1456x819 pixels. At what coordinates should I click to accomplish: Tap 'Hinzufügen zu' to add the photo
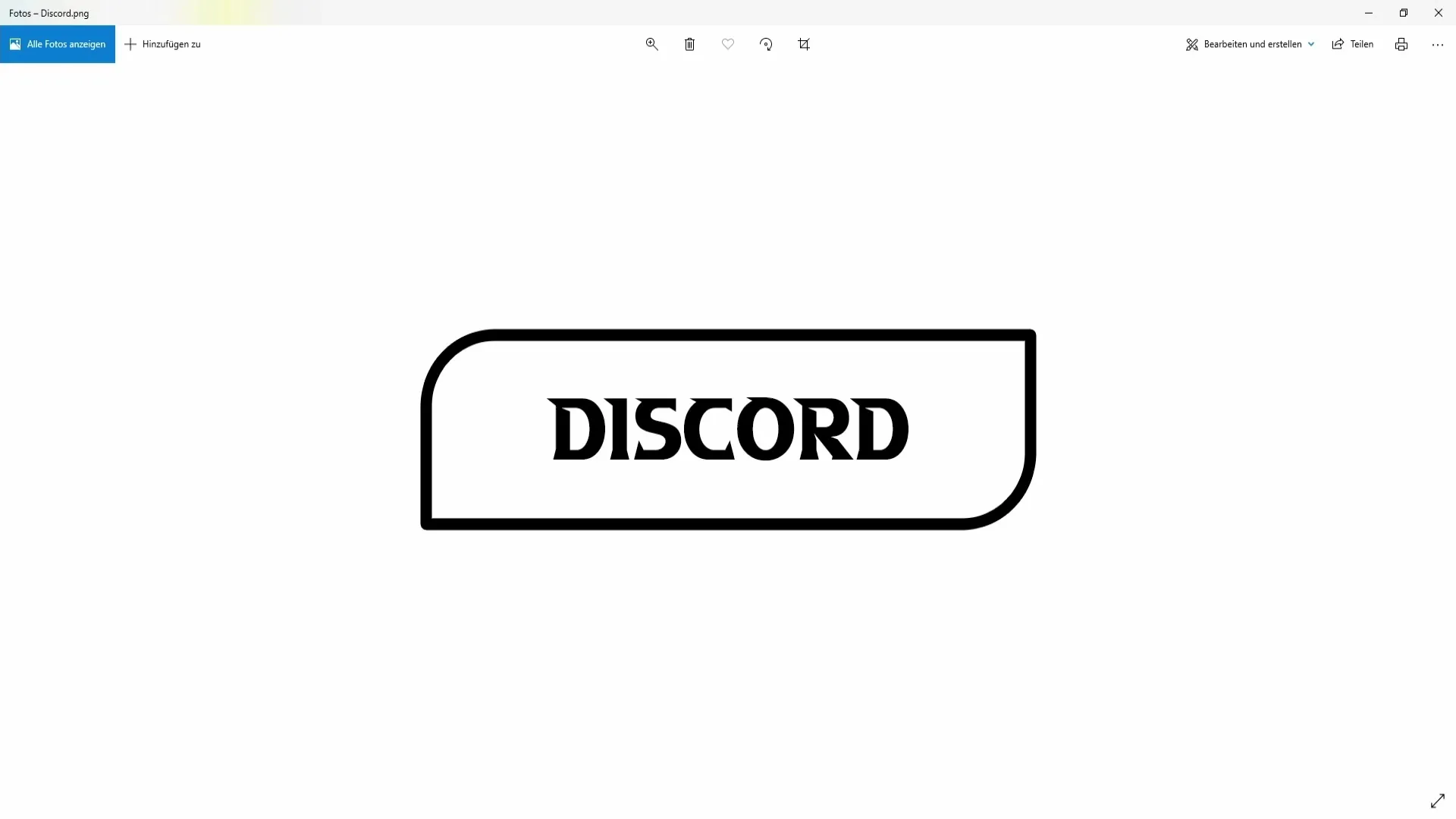[x=163, y=44]
